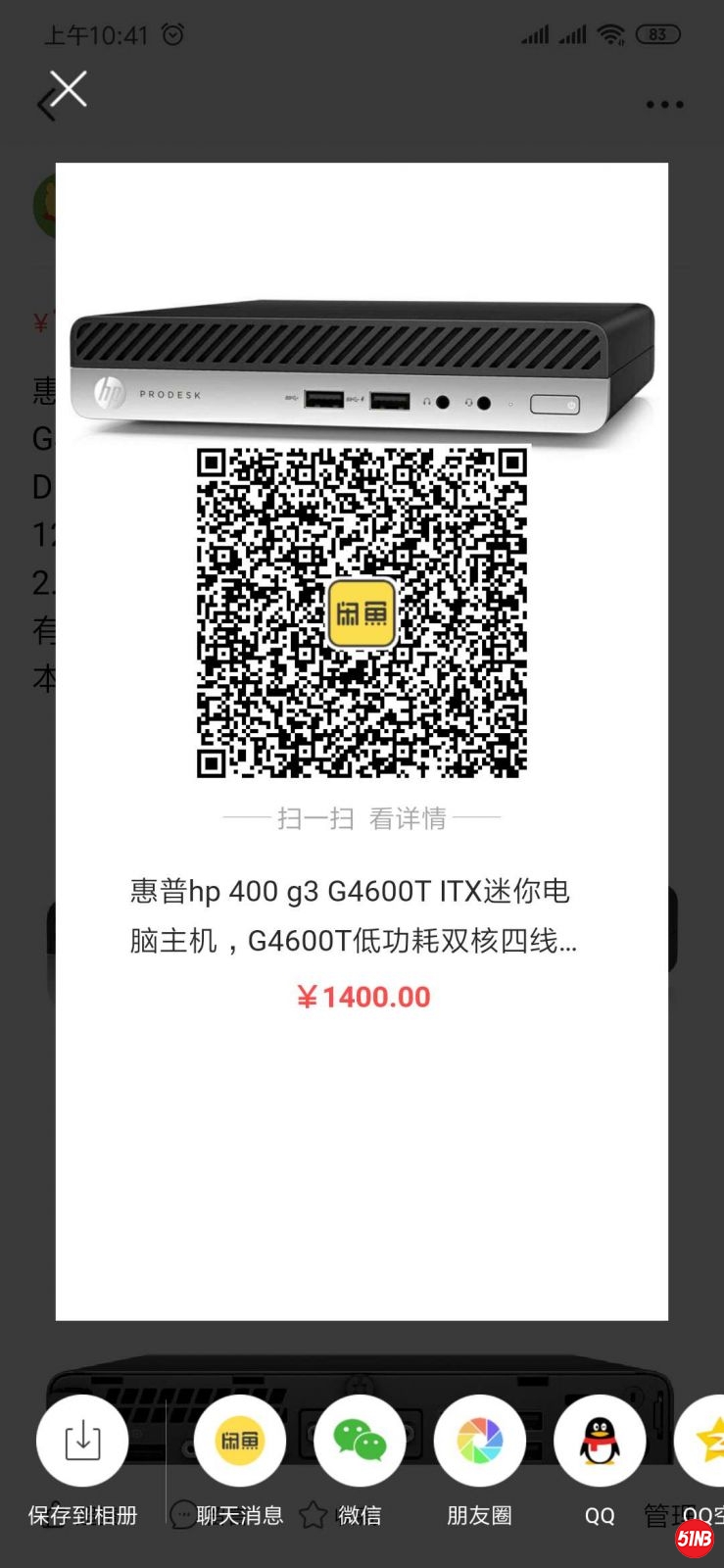Share the listing to QQ
This screenshot has width=724, height=1568.
[600, 1441]
